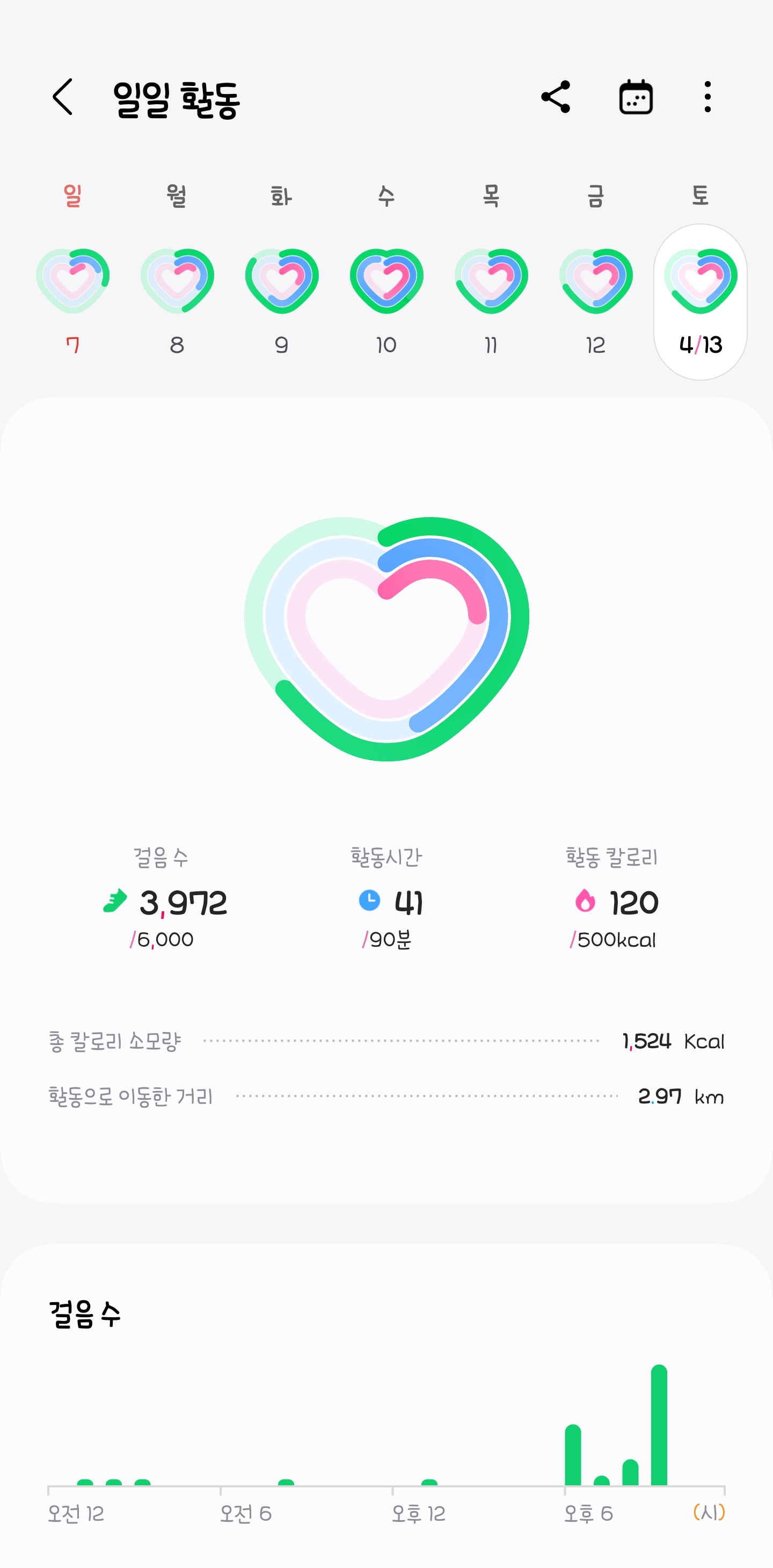This screenshot has width=773, height=1568.
Task: Select Monday the 8th
Action: coord(177,301)
